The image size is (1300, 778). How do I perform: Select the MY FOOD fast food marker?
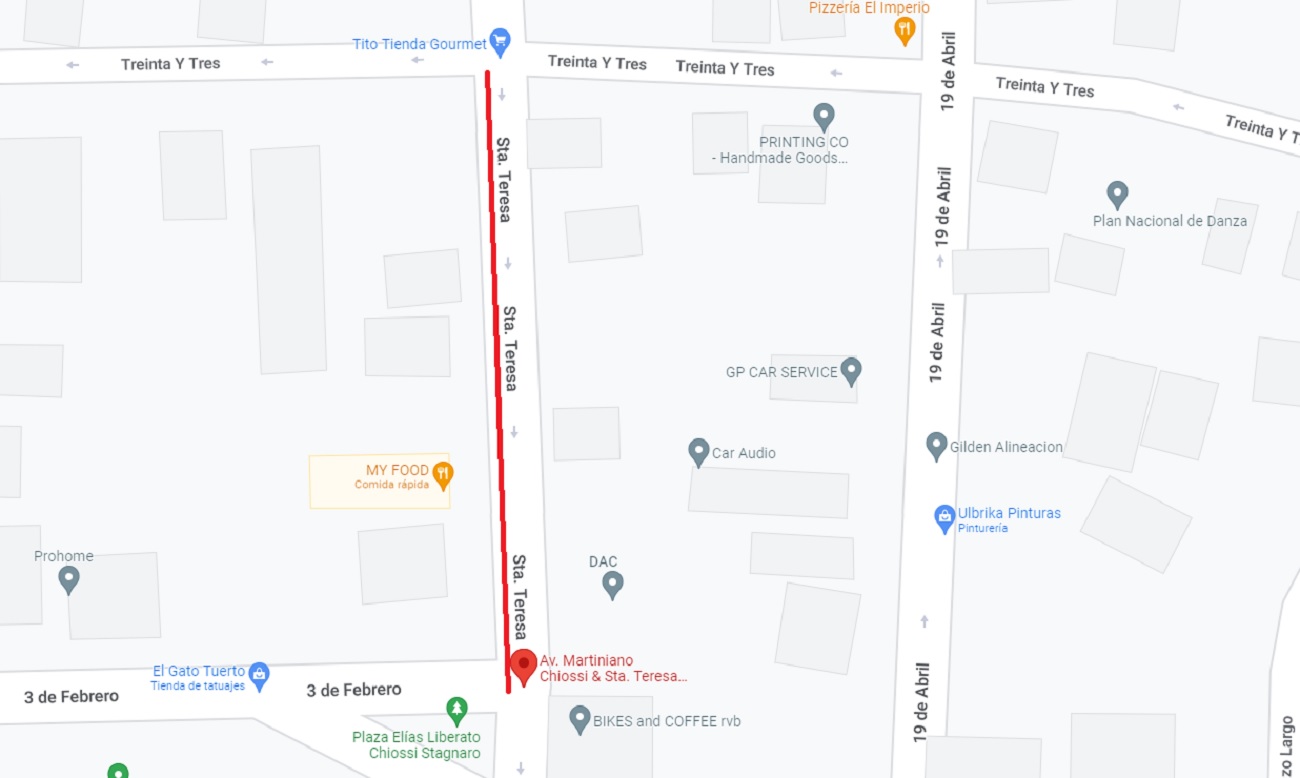[x=443, y=474]
